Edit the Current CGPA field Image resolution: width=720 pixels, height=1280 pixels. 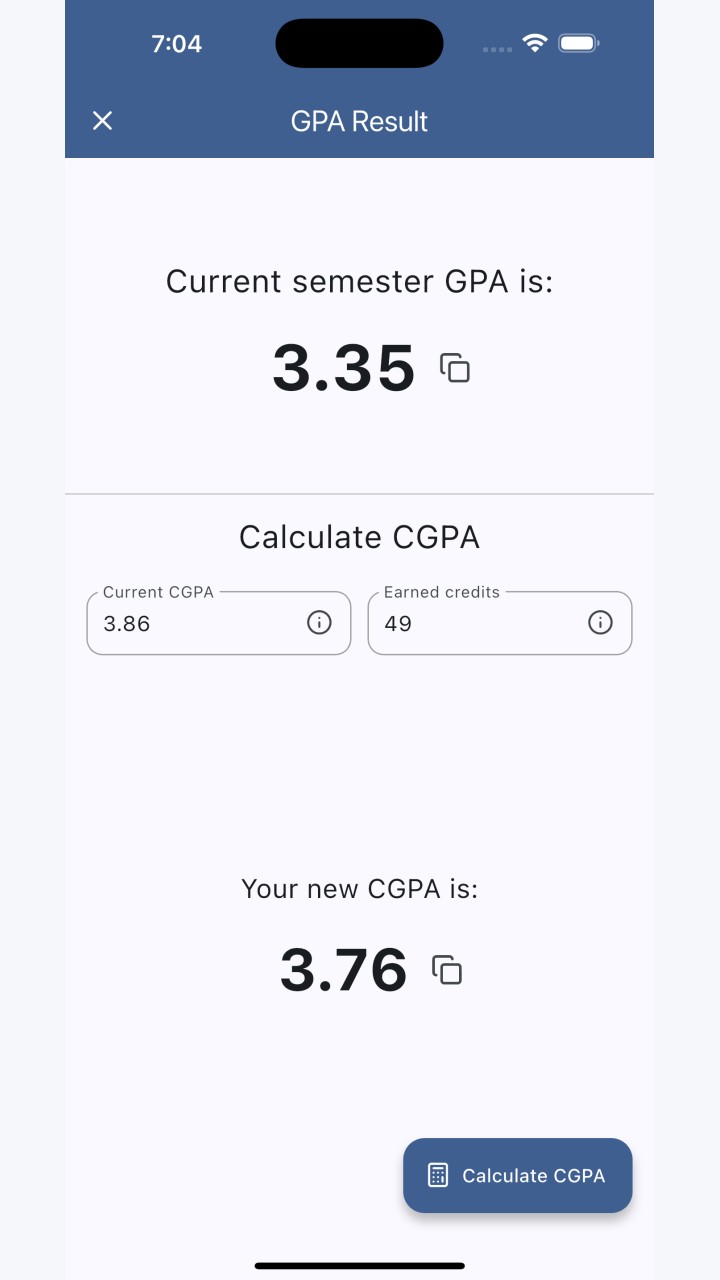(219, 623)
